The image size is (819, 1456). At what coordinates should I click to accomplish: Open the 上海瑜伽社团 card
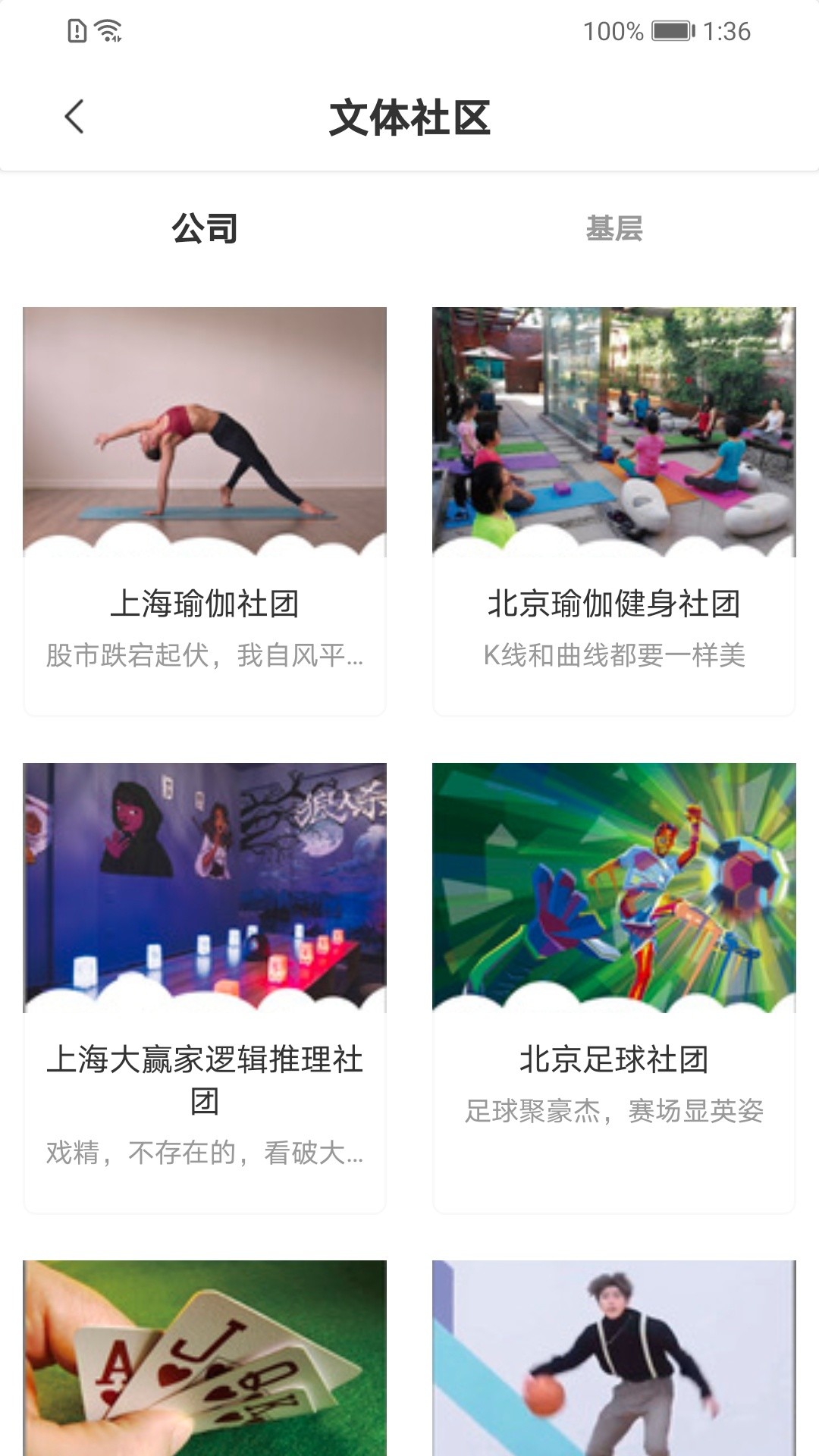tap(205, 511)
